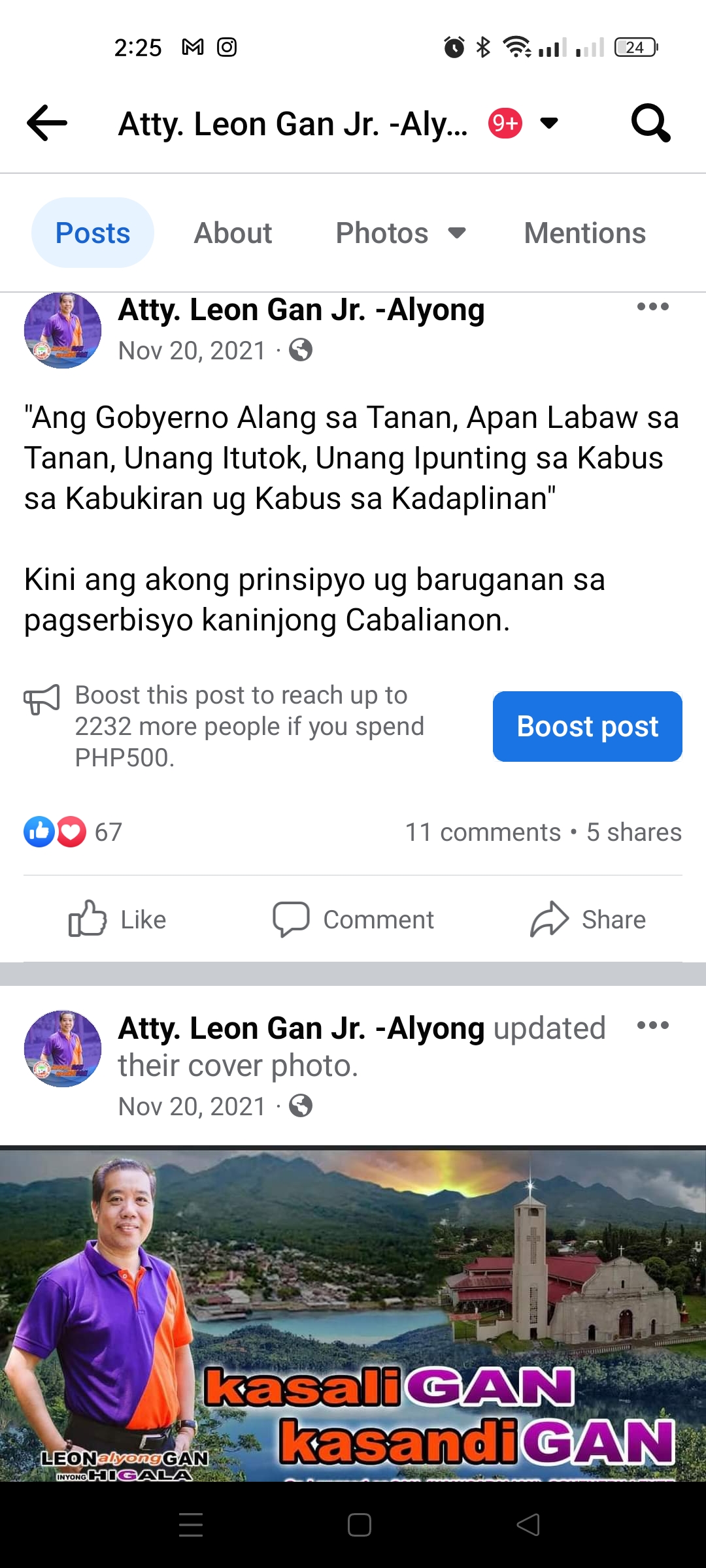Open the kasaliGAN cover photo
The image size is (706, 1568).
(x=353, y=1313)
